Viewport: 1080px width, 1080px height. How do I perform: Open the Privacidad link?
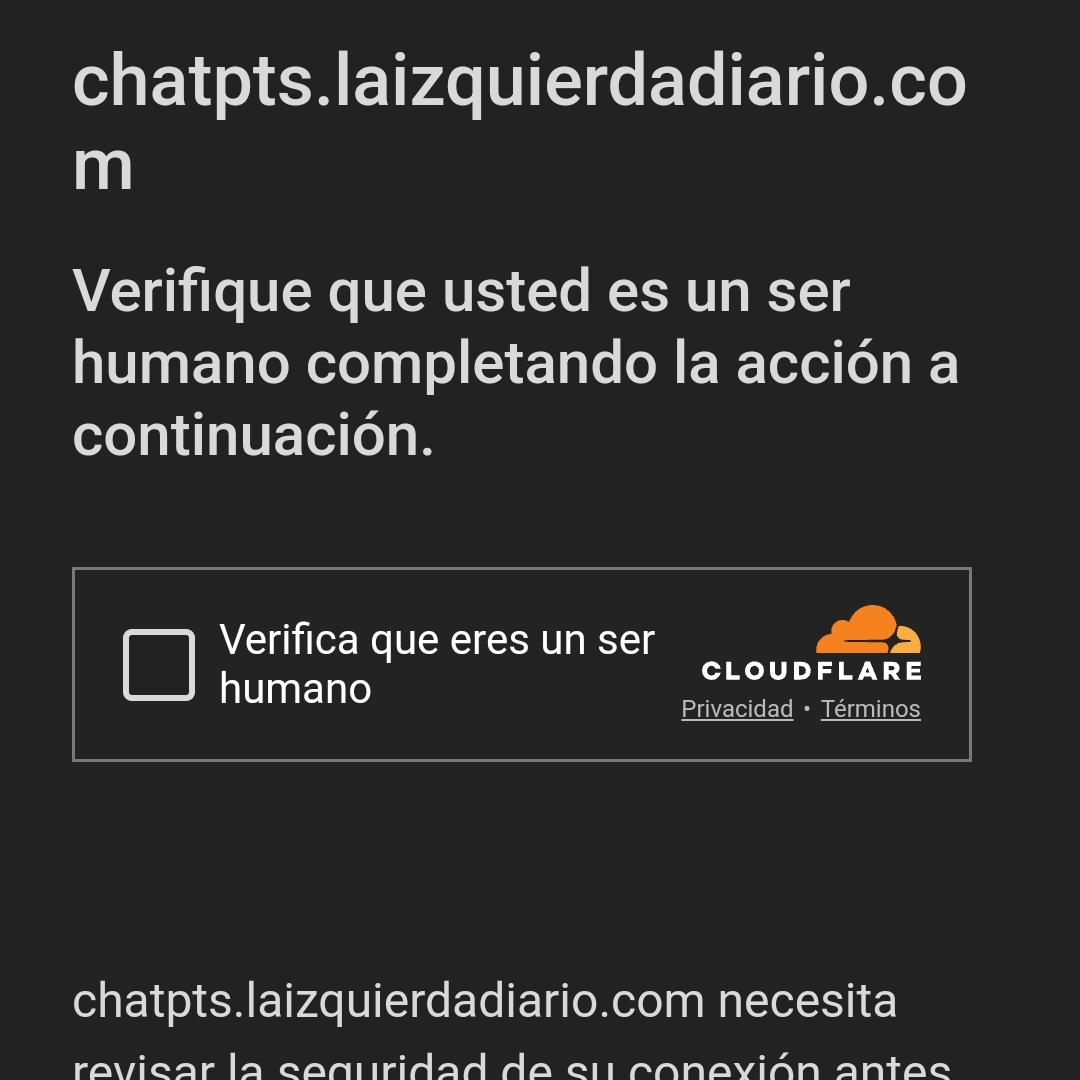(737, 709)
